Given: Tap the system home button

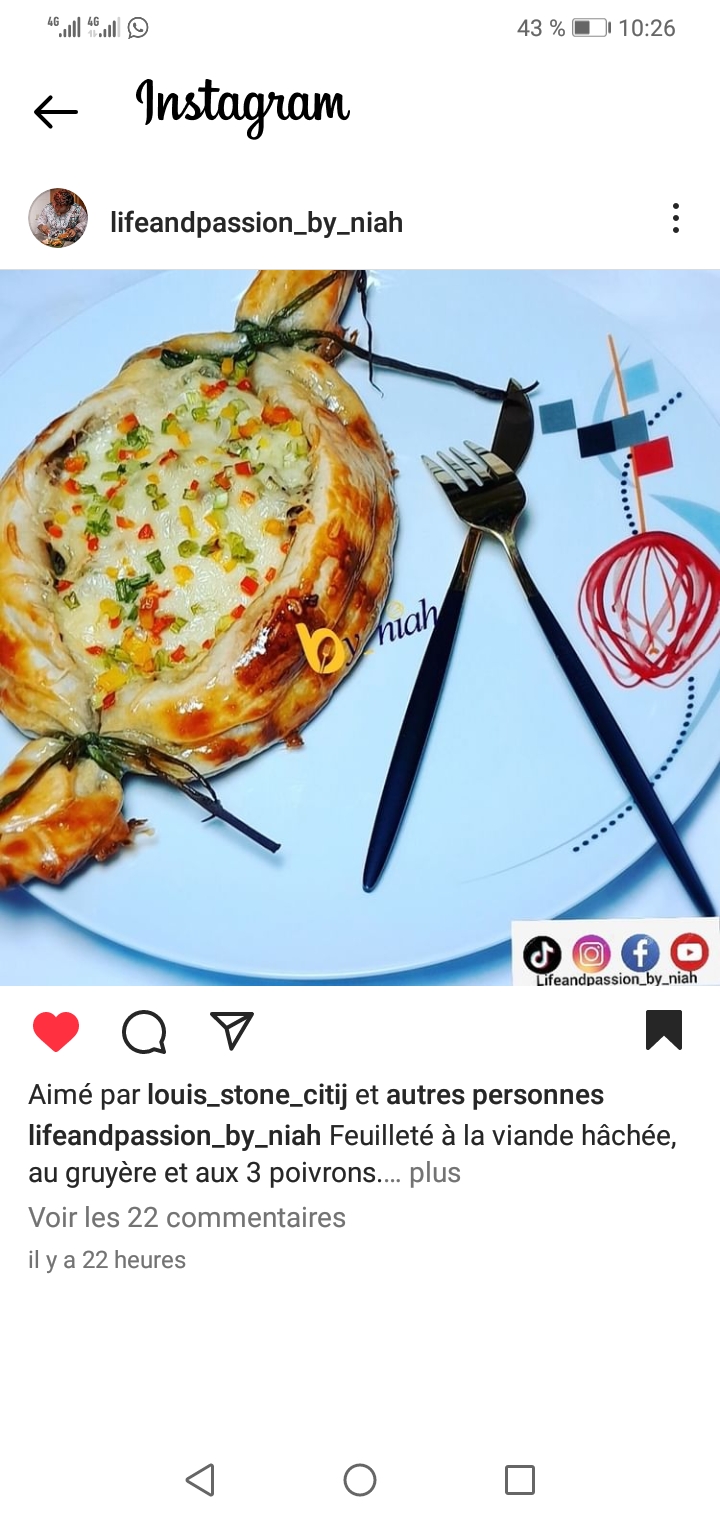Looking at the screenshot, I should pyautogui.click(x=360, y=1480).
